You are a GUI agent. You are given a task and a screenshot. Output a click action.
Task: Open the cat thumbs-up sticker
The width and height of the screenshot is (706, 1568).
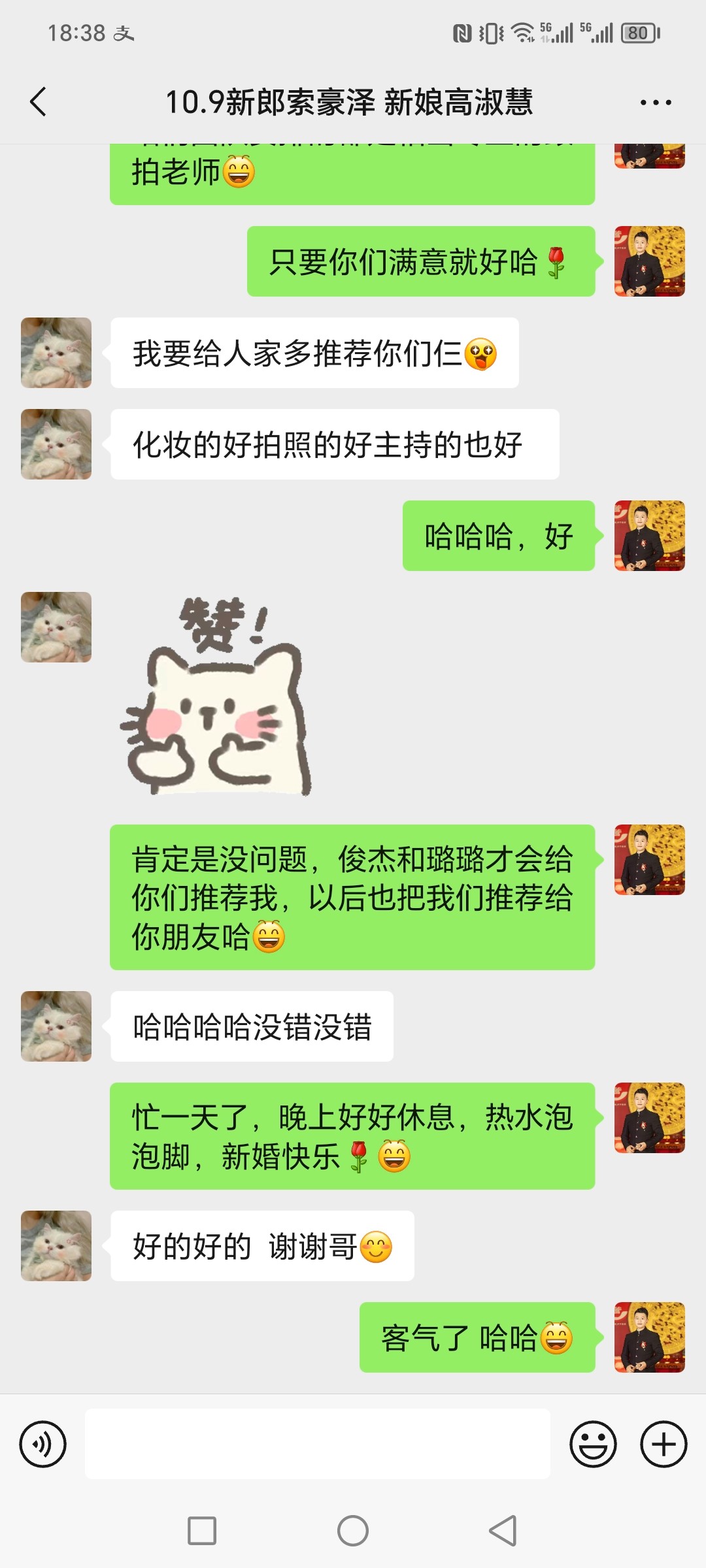point(216,696)
